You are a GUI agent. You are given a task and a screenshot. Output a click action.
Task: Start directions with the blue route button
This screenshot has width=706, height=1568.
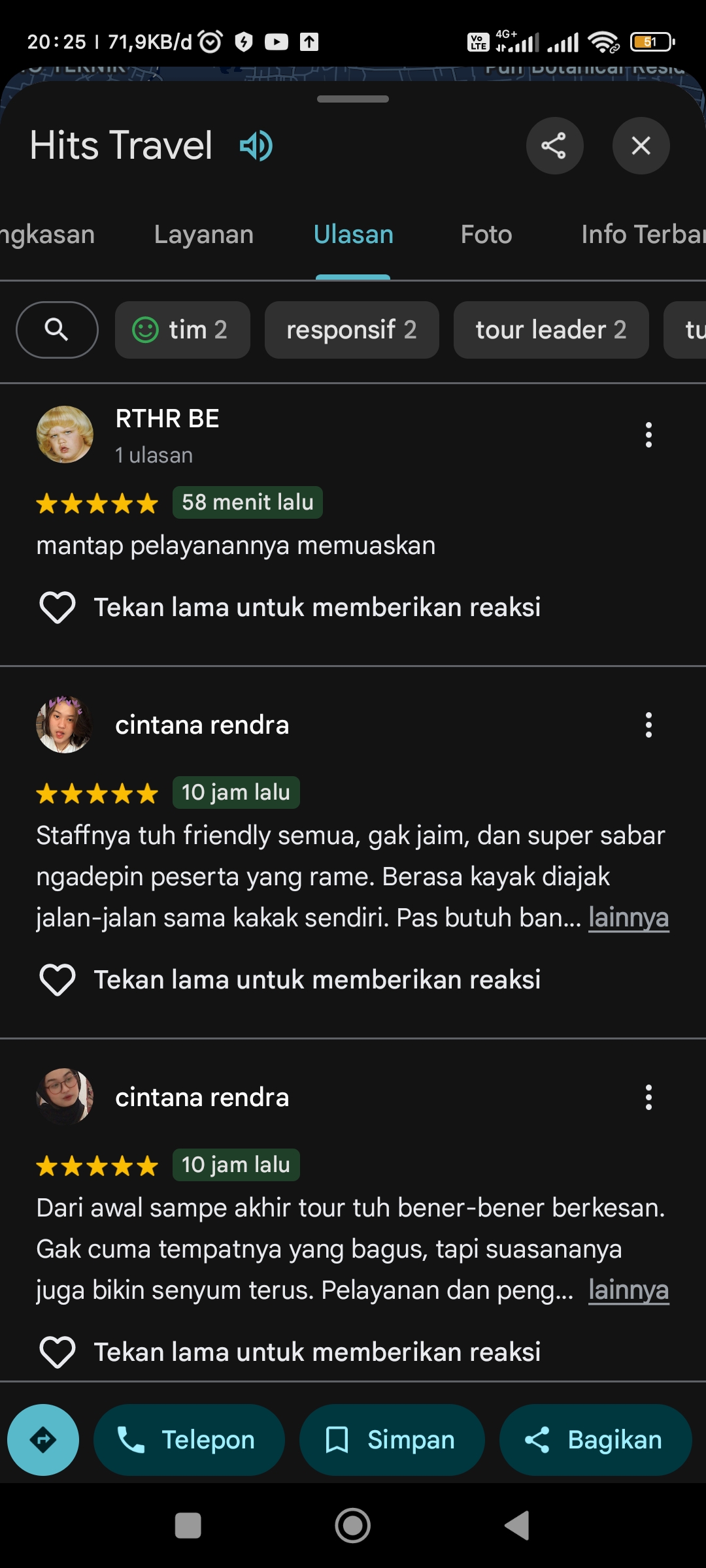click(43, 1440)
